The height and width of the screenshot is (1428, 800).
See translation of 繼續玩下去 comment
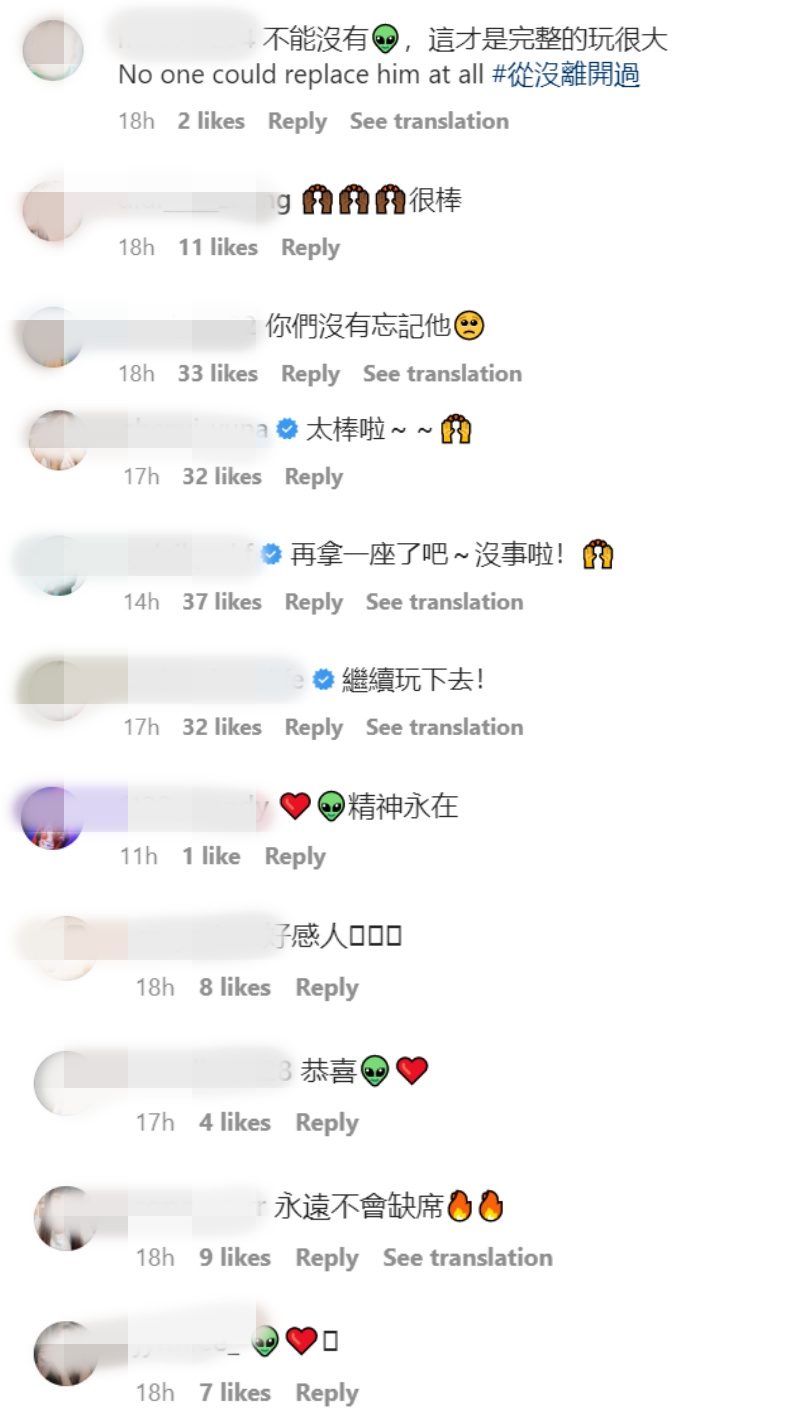tap(444, 727)
